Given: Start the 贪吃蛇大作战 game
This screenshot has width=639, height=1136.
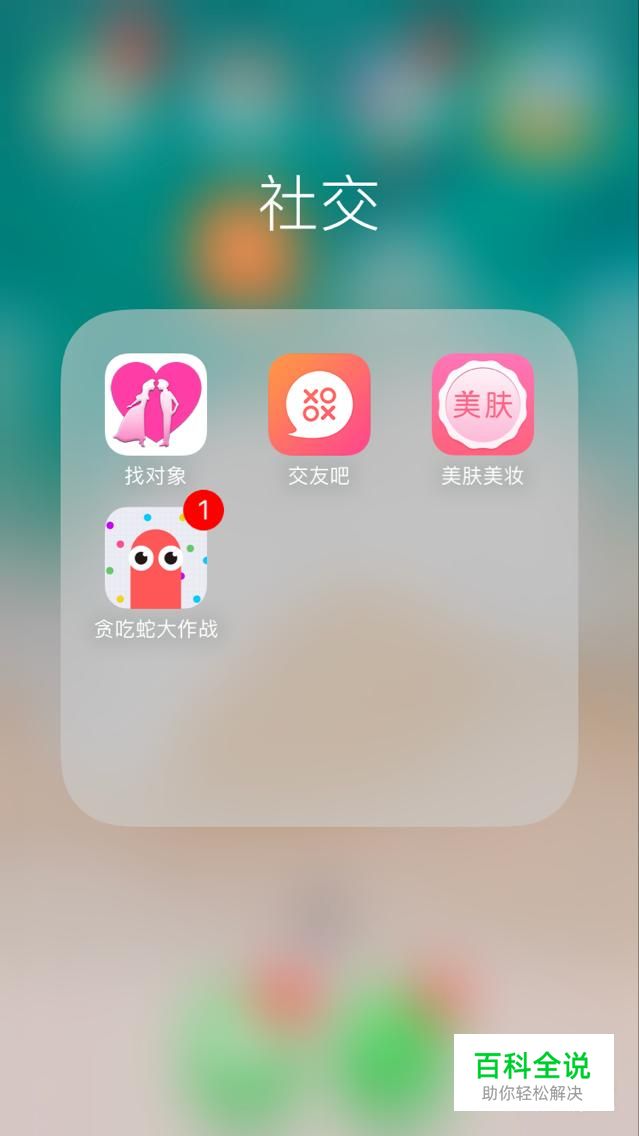Looking at the screenshot, I should 155,558.
